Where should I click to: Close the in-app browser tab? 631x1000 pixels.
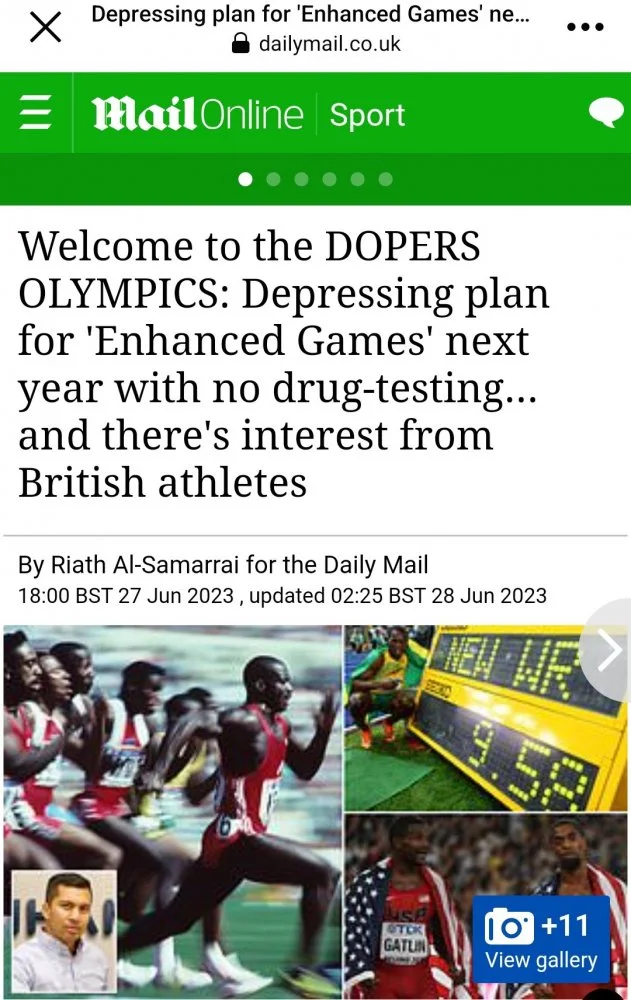[45, 28]
